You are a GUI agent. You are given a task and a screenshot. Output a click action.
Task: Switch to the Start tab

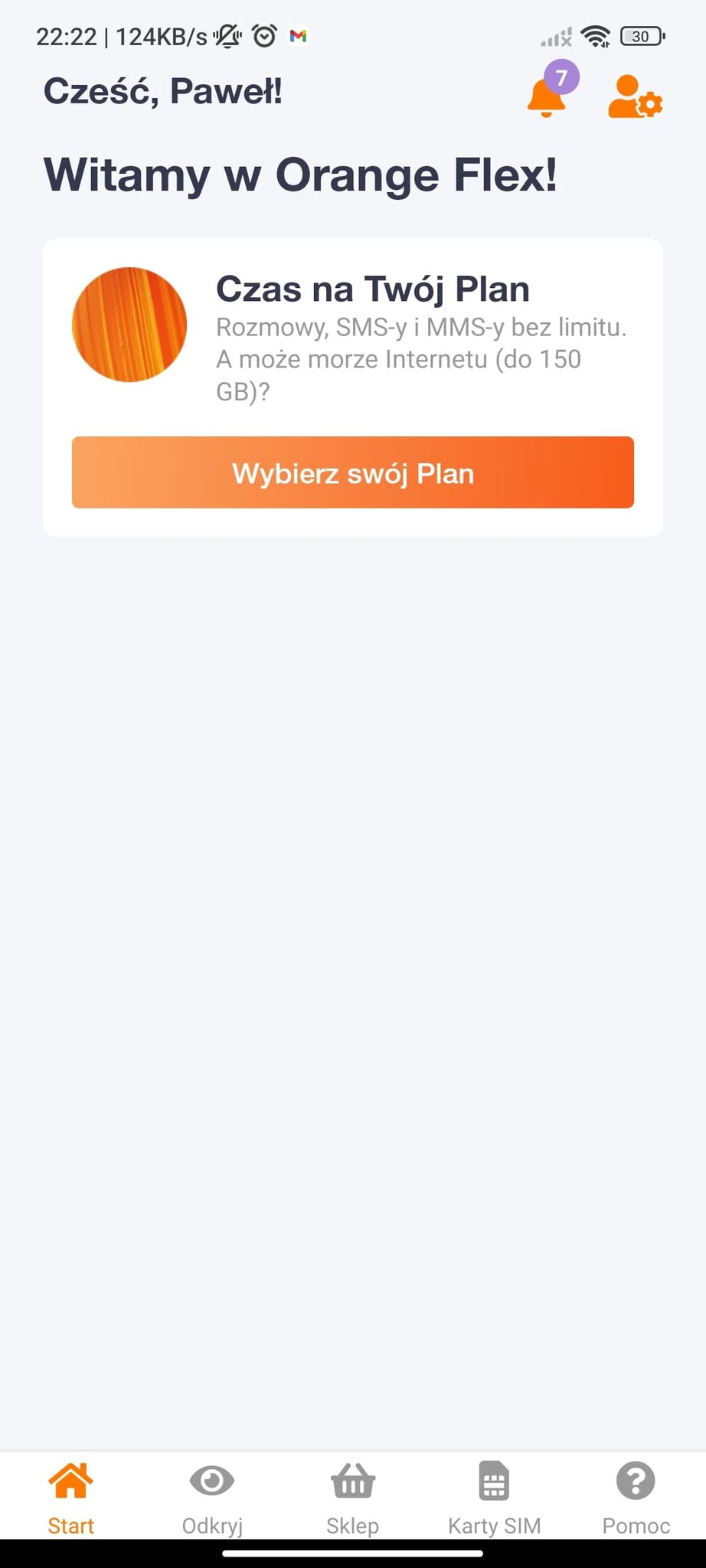[x=70, y=1498]
